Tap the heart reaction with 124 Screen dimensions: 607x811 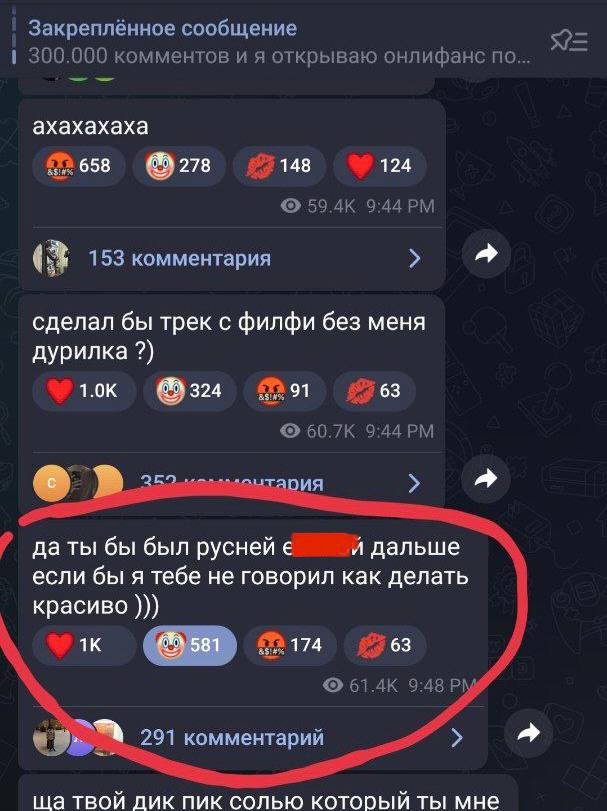click(379, 166)
